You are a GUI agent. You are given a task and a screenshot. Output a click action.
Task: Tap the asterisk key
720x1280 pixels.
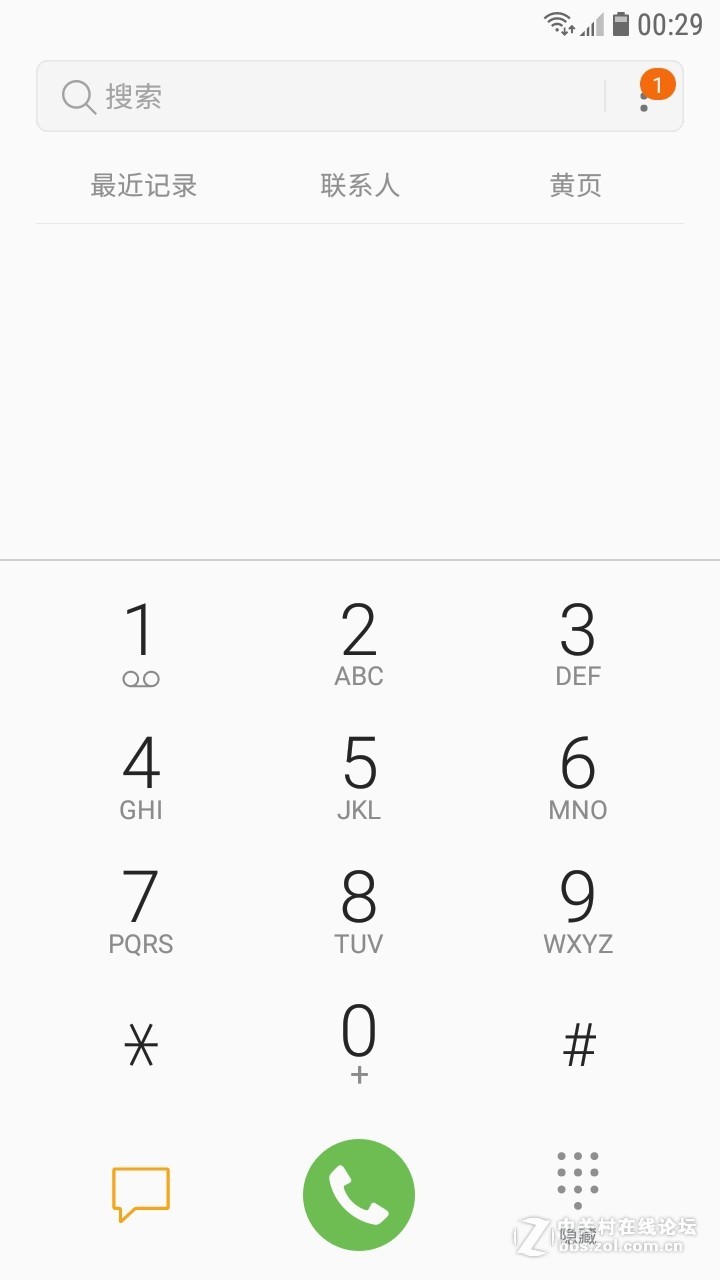(141, 1046)
